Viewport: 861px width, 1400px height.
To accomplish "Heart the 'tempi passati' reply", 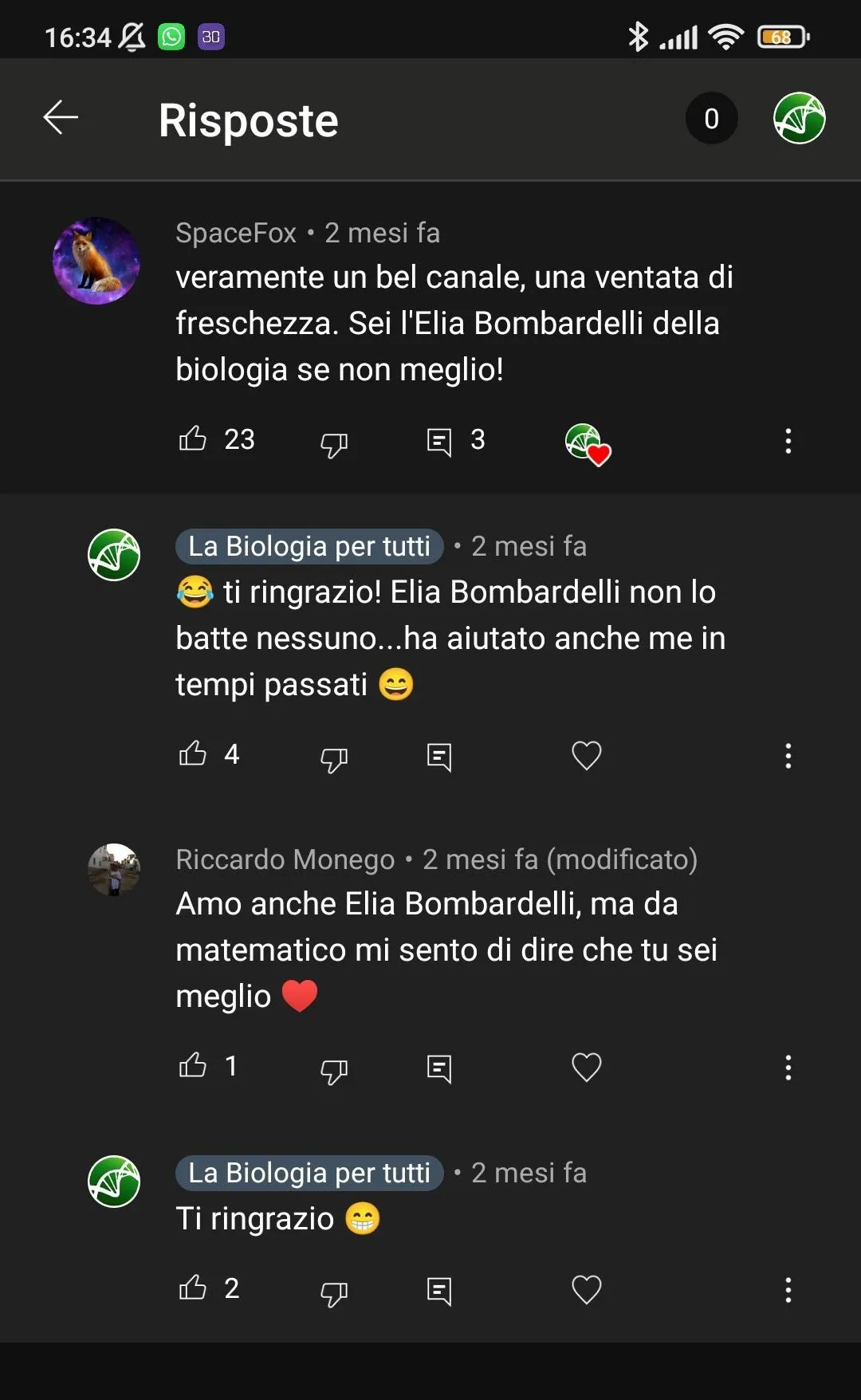I will [x=587, y=756].
